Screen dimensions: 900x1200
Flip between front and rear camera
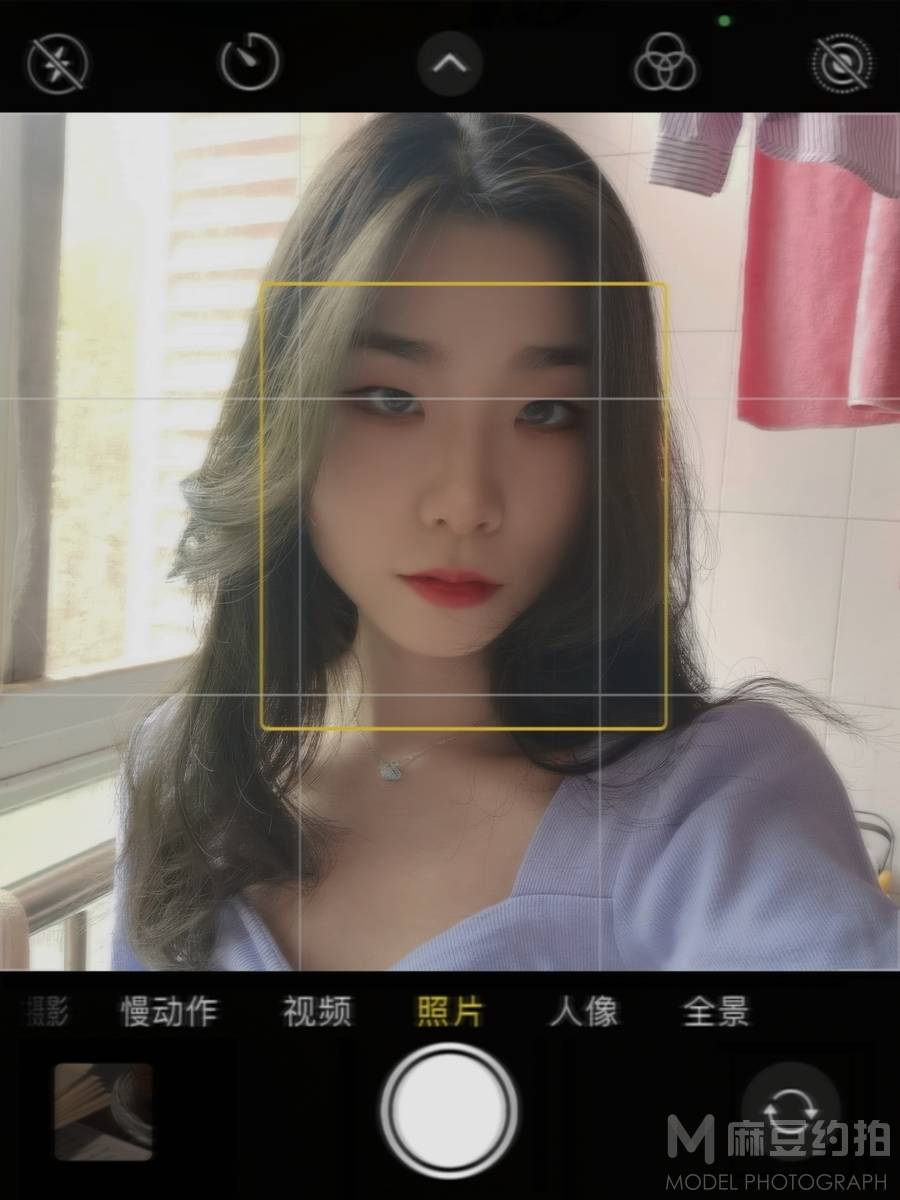click(x=791, y=1110)
